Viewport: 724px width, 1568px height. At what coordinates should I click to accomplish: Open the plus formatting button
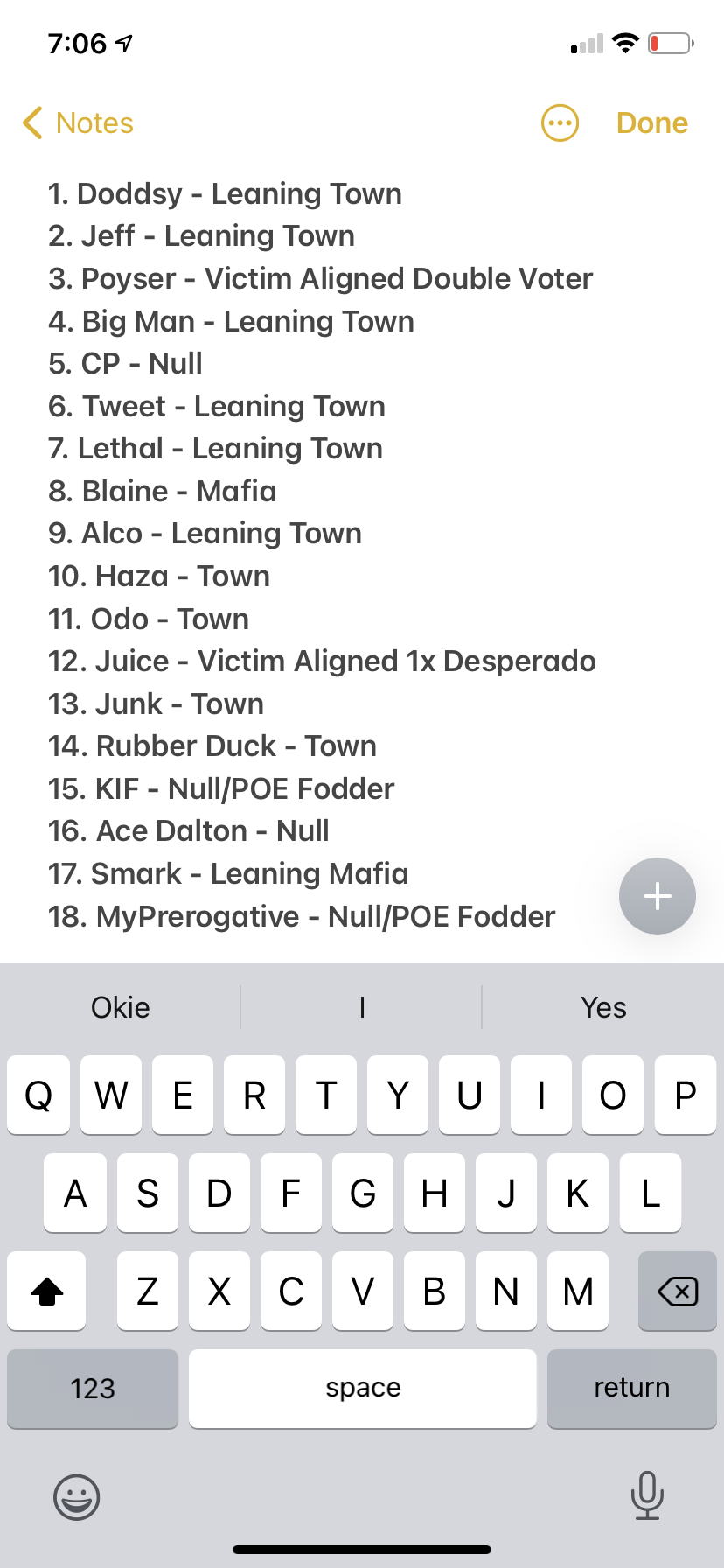[x=657, y=896]
